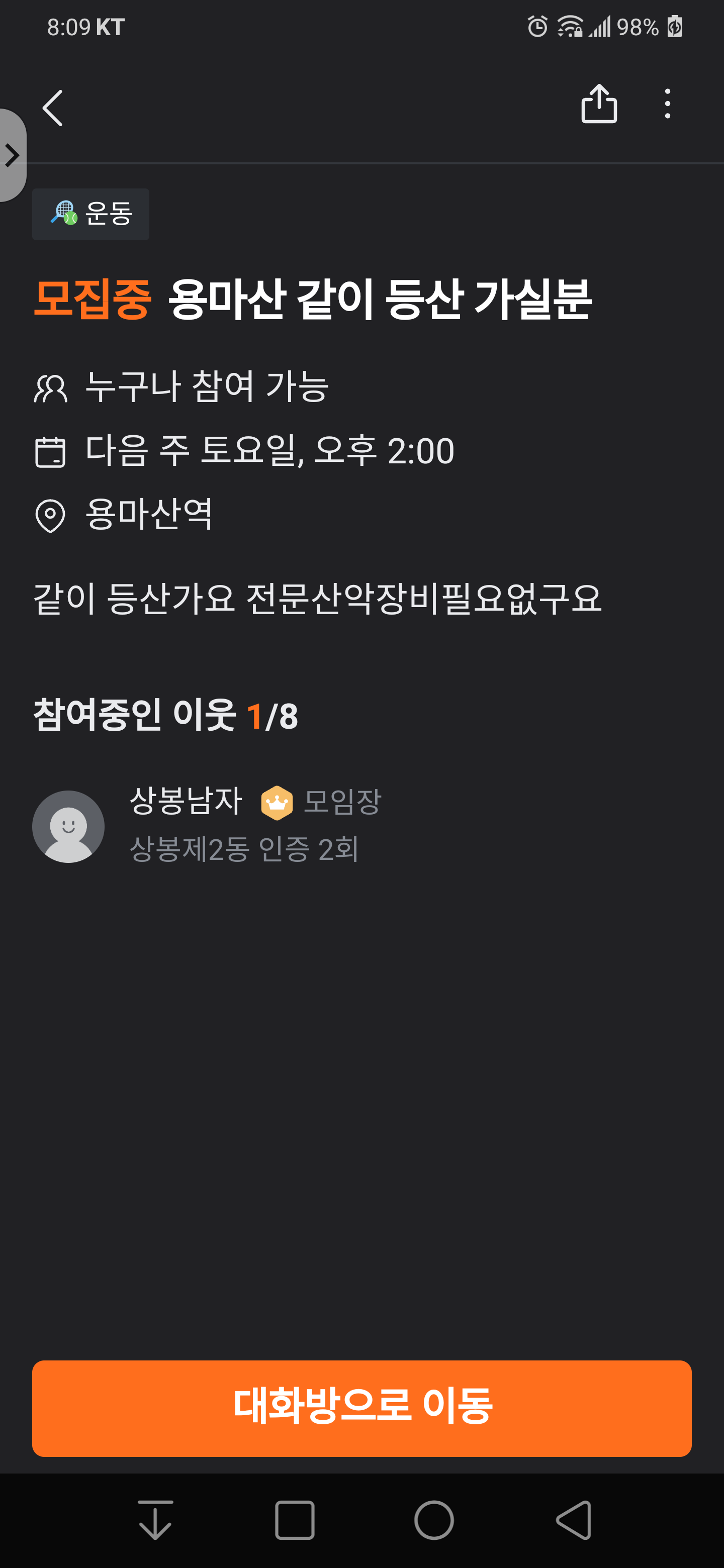Viewport: 724px width, 1568px height.
Task: Go back using the top-left arrow
Action: pyautogui.click(x=53, y=109)
